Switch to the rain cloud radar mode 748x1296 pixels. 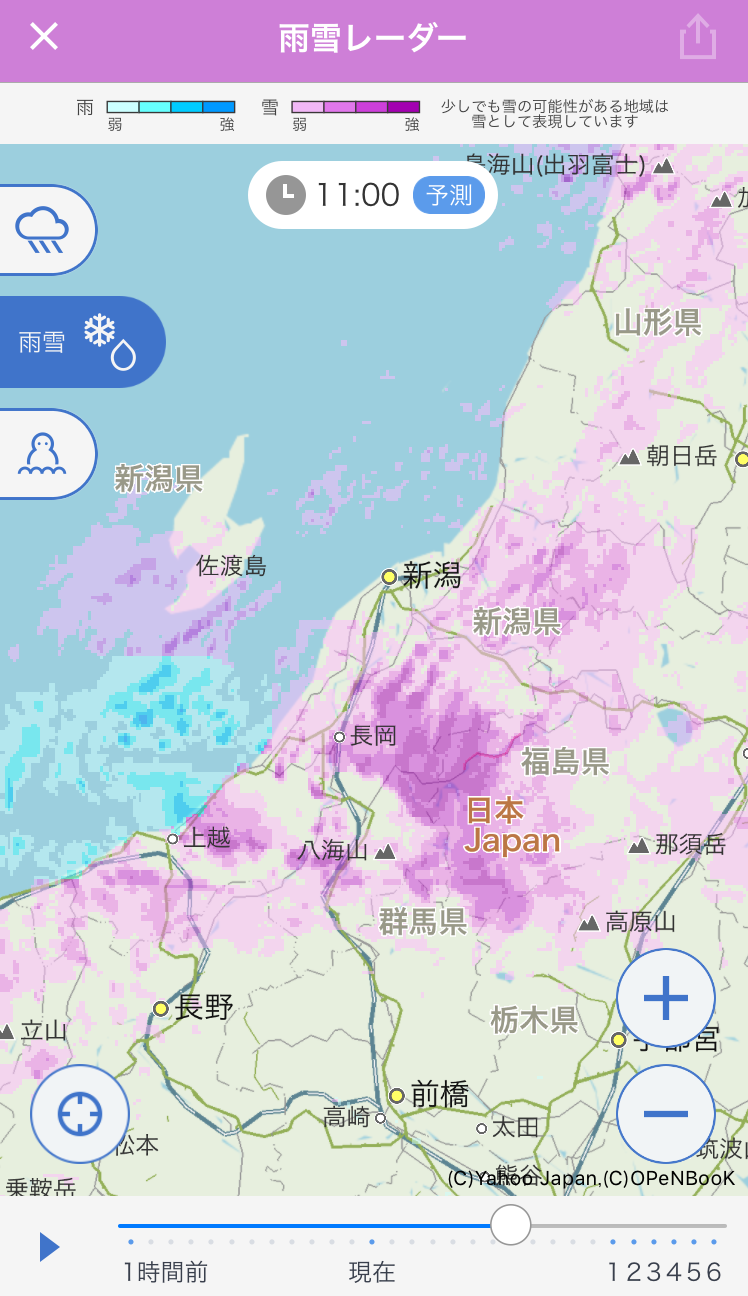(x=44, y=230)
